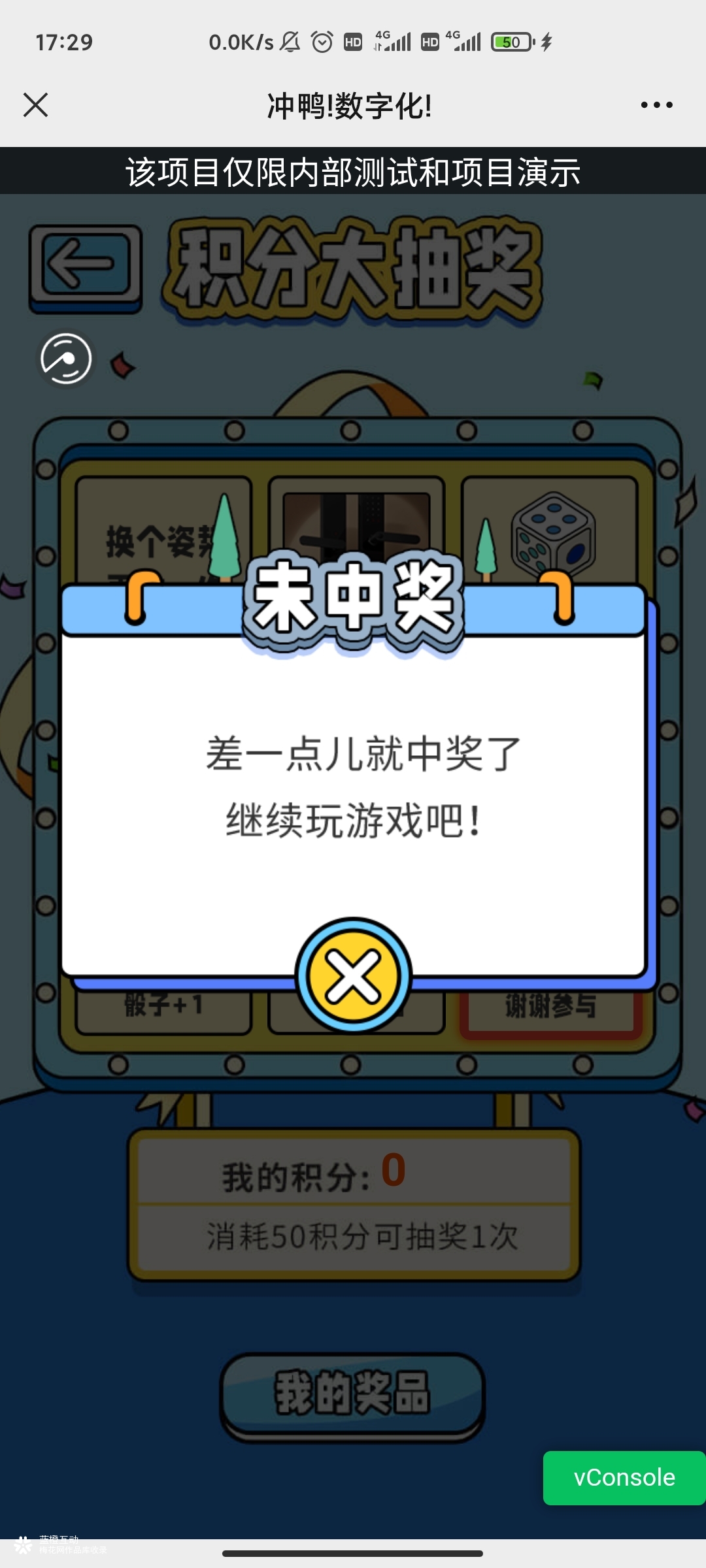Close the WeChat webpage with the top X

pyautogui.click(x=35, y=105)
